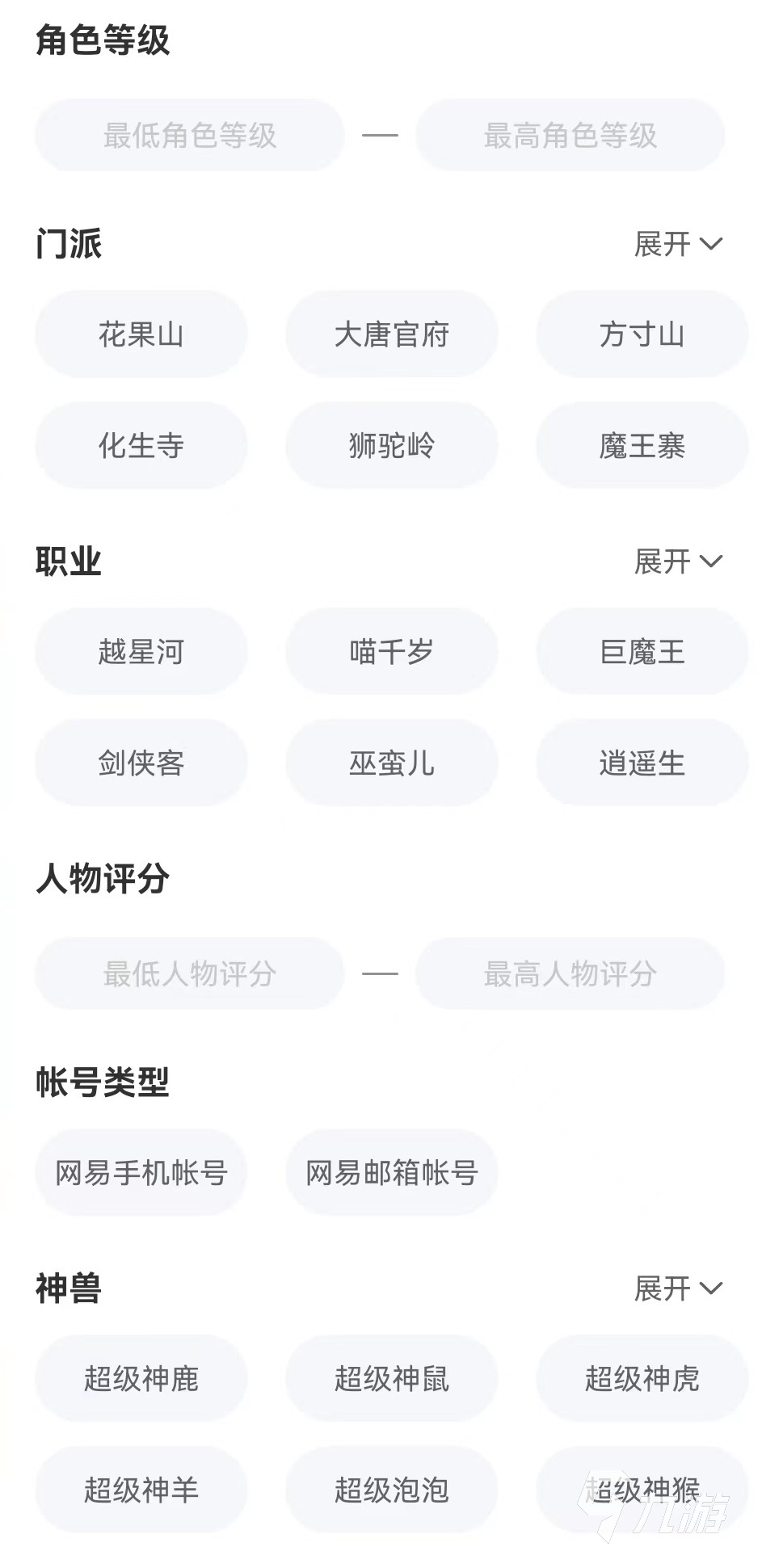Select the 逍遥生 chip

pos(642,763)
